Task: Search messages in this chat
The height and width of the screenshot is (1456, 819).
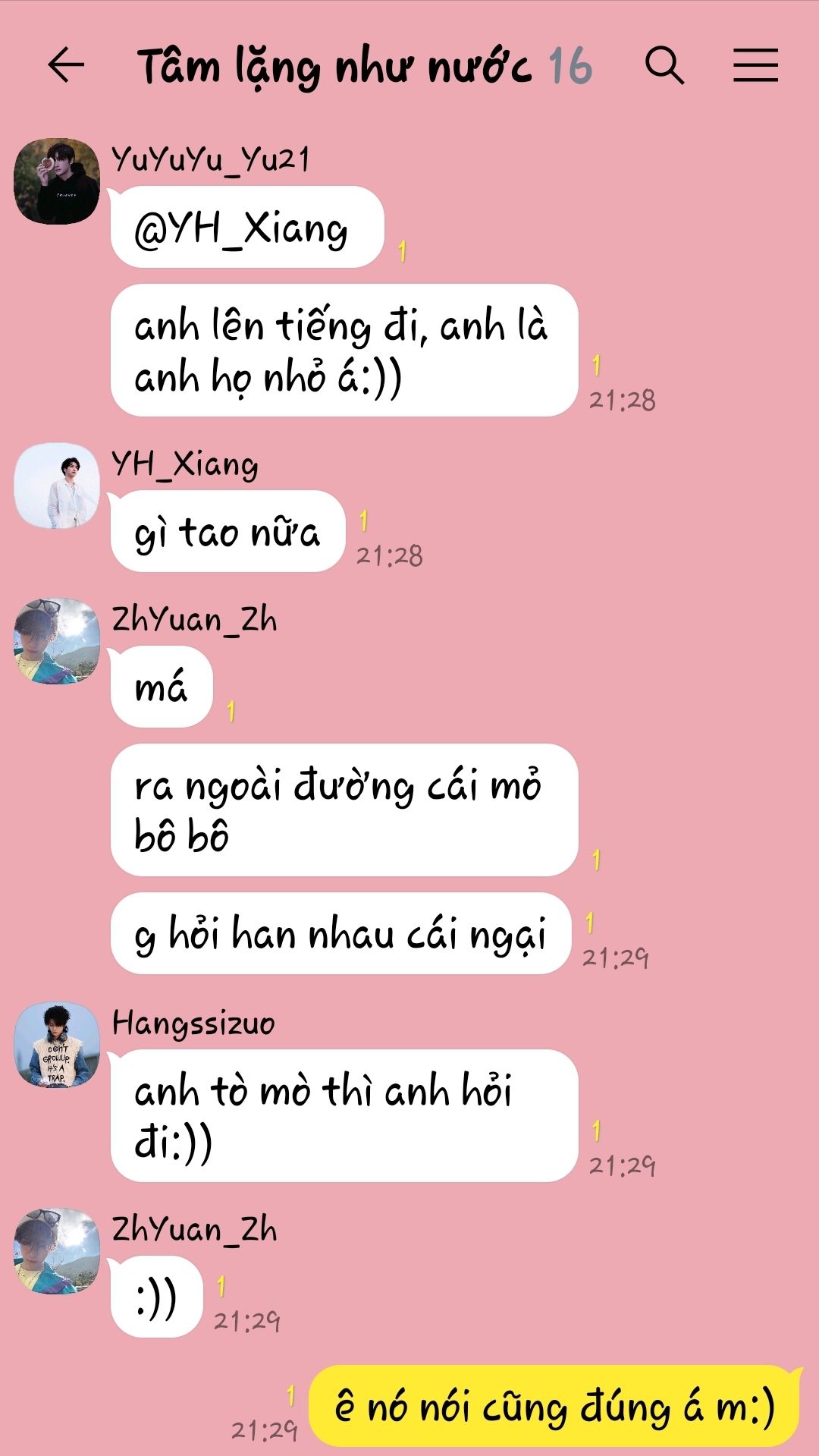Action: [664, 65]
